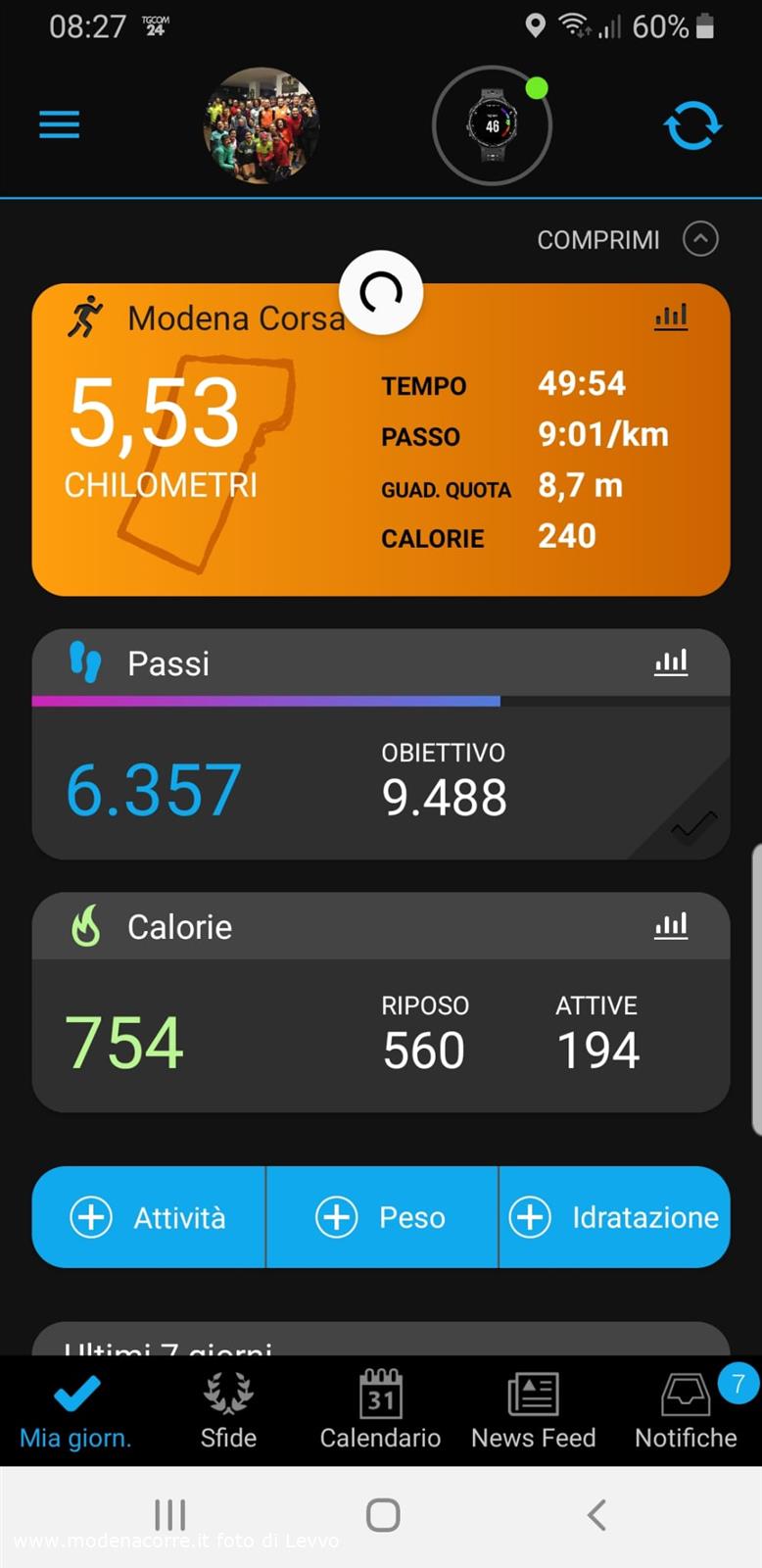Switch to the Calendario tab
Image resolution: width=762 pixels, height=1568 pixels.
coord(380,1410)
